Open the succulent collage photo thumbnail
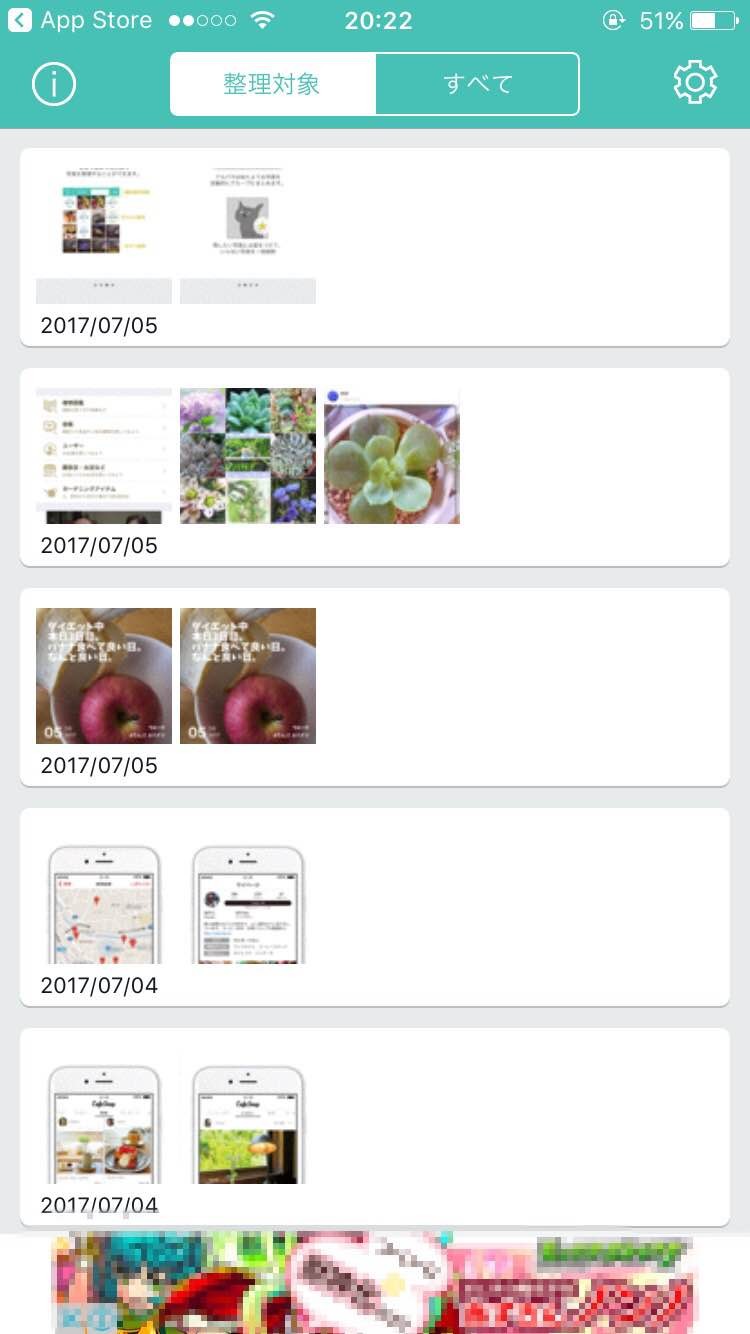Image resolution: width=750 pixels, height=1334 pixels. tap(248, 456)
